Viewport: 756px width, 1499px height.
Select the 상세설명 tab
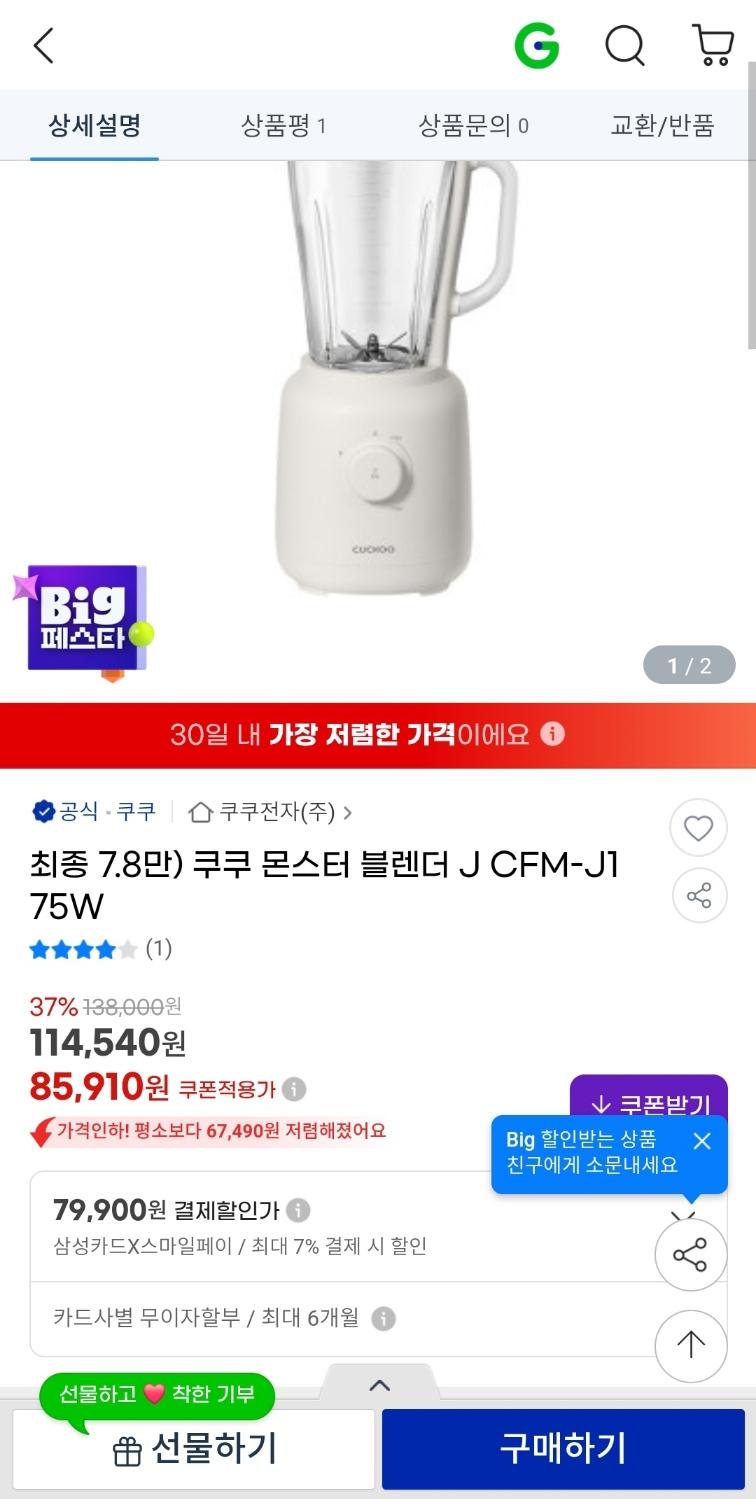(x=95, y=126)
